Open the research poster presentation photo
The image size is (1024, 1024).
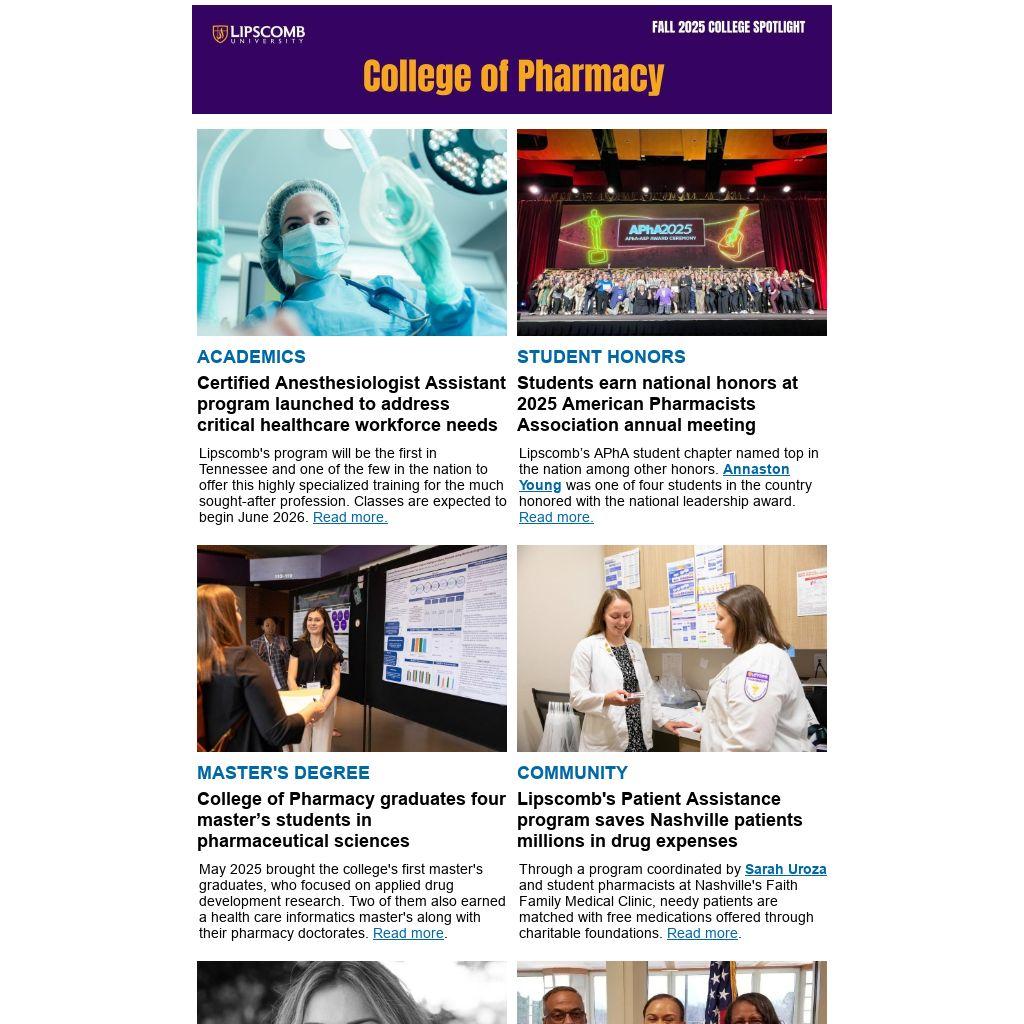click(352, 648)
